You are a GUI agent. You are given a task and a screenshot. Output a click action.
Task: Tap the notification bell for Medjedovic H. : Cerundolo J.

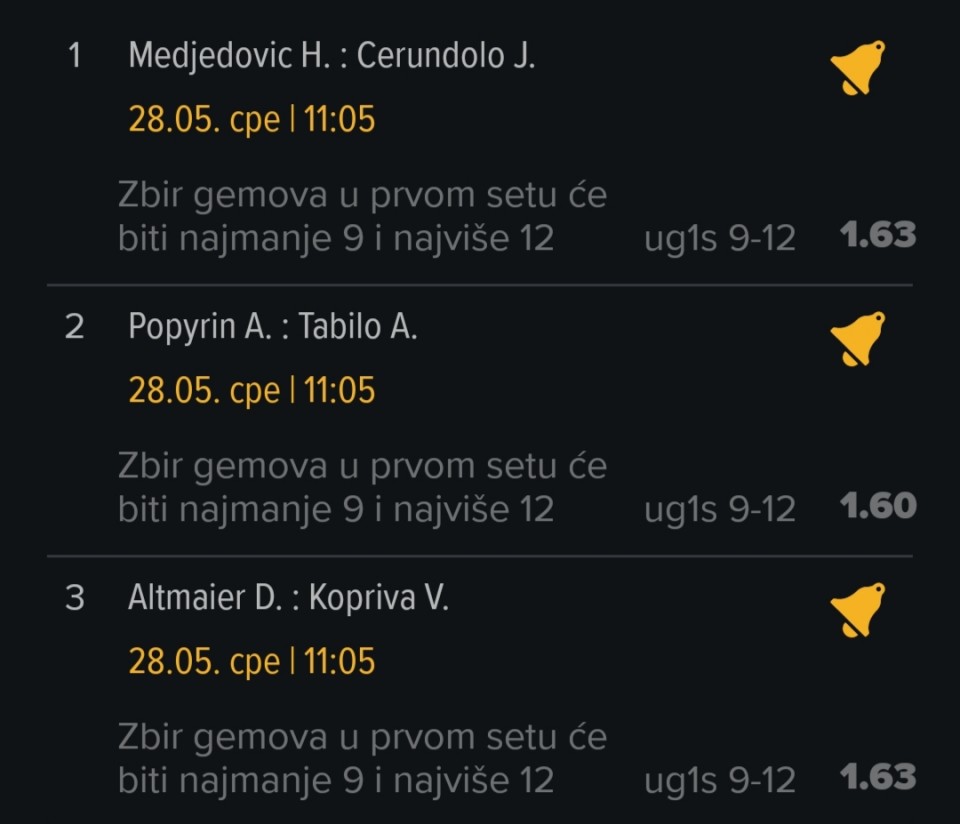858,68
